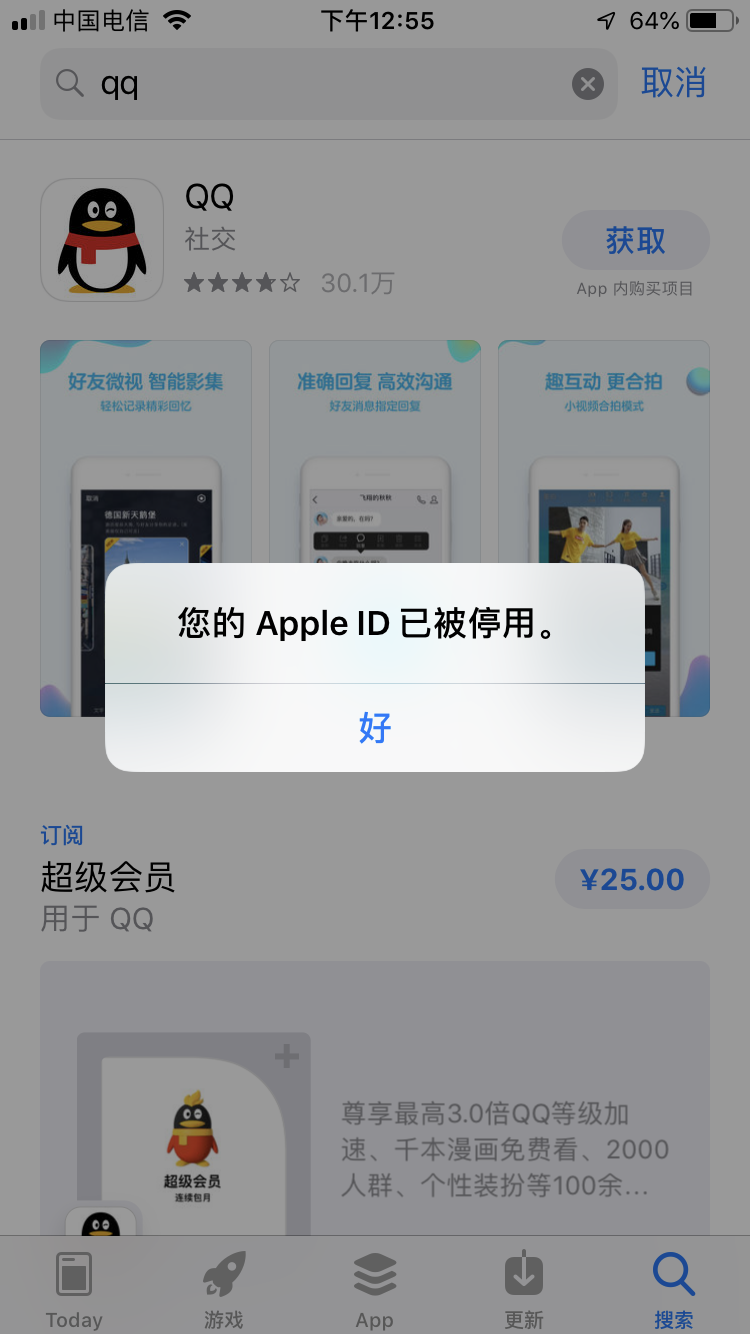Go to the 游戏 tab

[224, 1290]
